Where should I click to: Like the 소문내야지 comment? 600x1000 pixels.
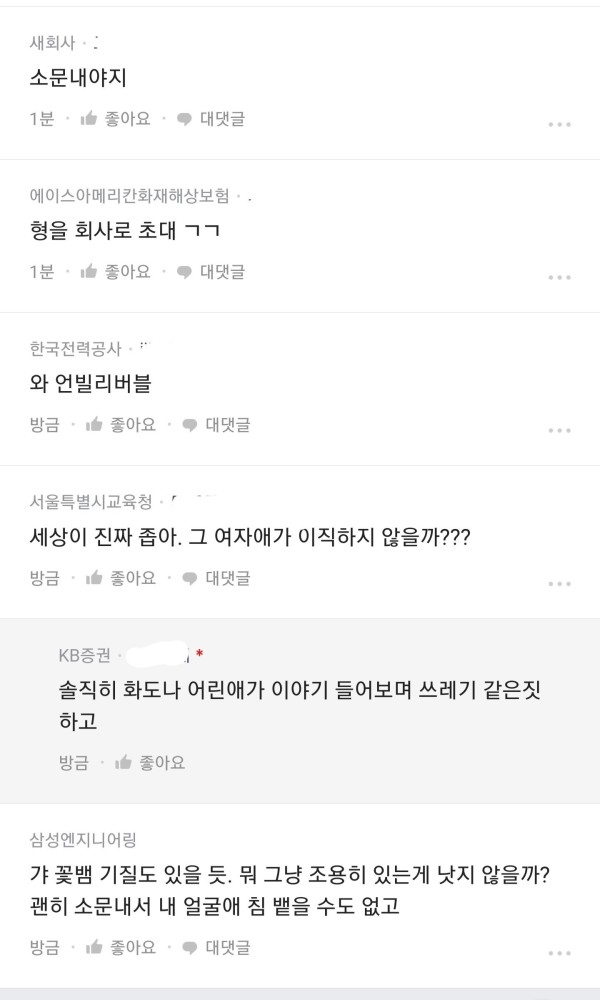point(116,119)
